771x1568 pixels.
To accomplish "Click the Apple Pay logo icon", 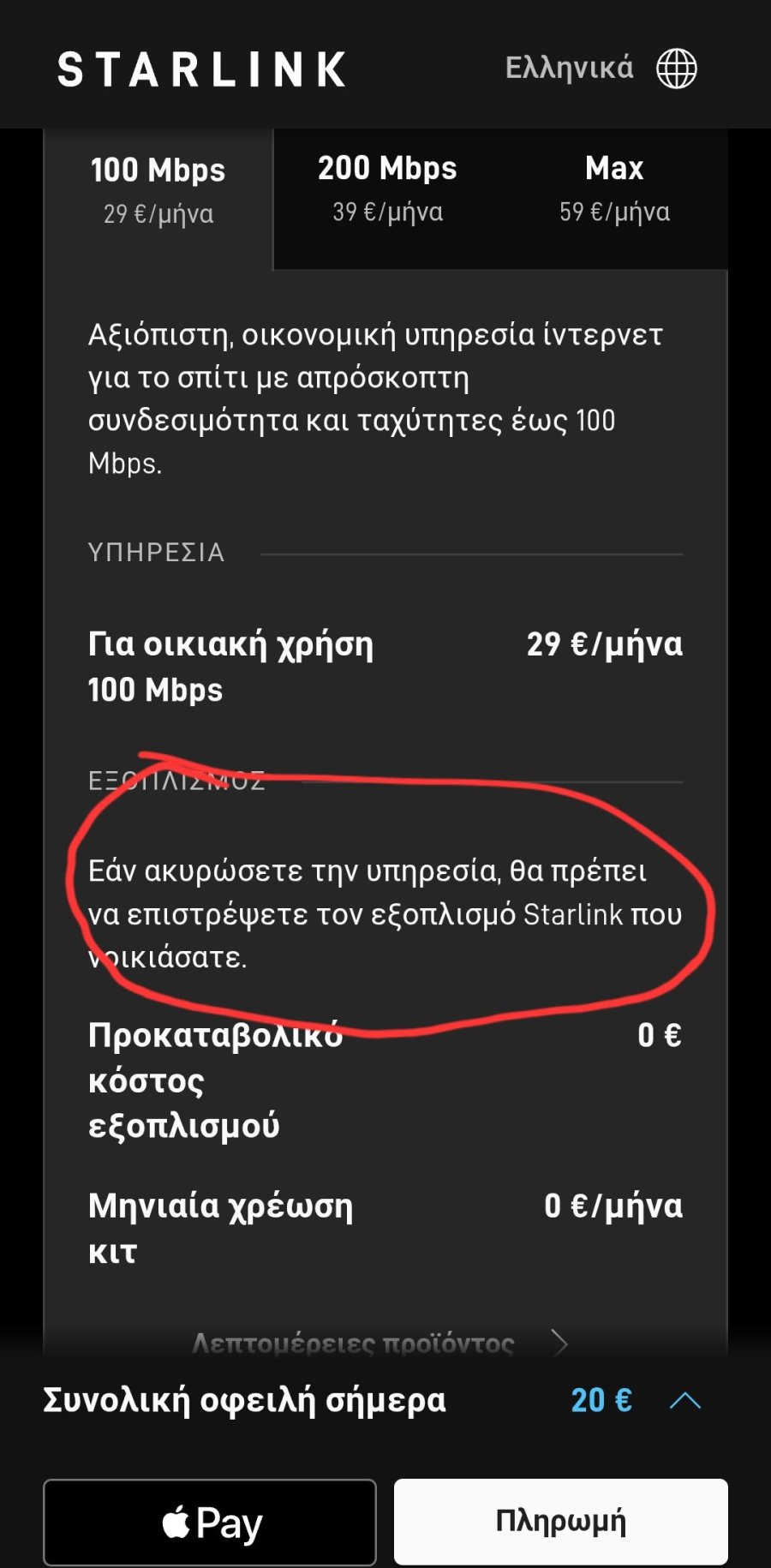I will coord(177,1521).
